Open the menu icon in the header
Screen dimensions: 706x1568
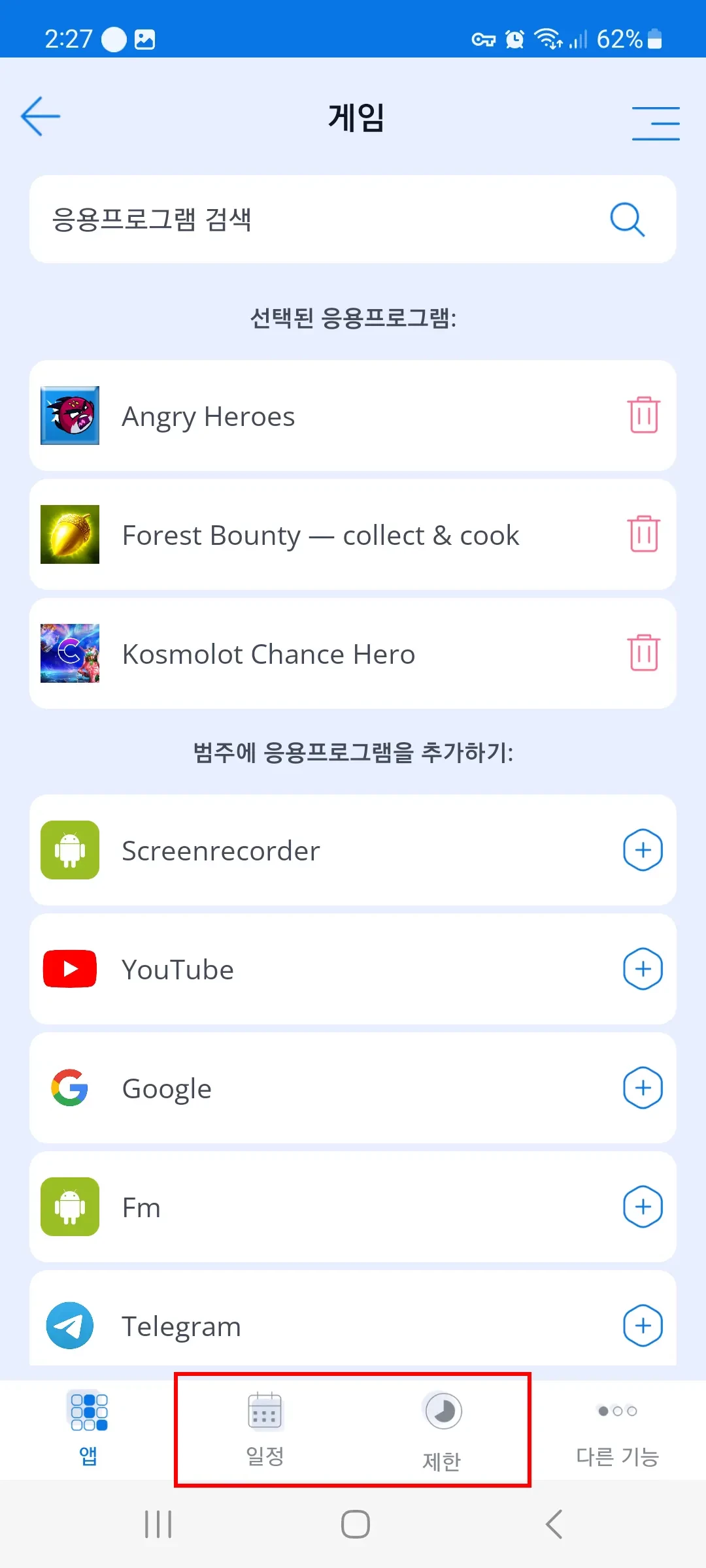(655, 123)
